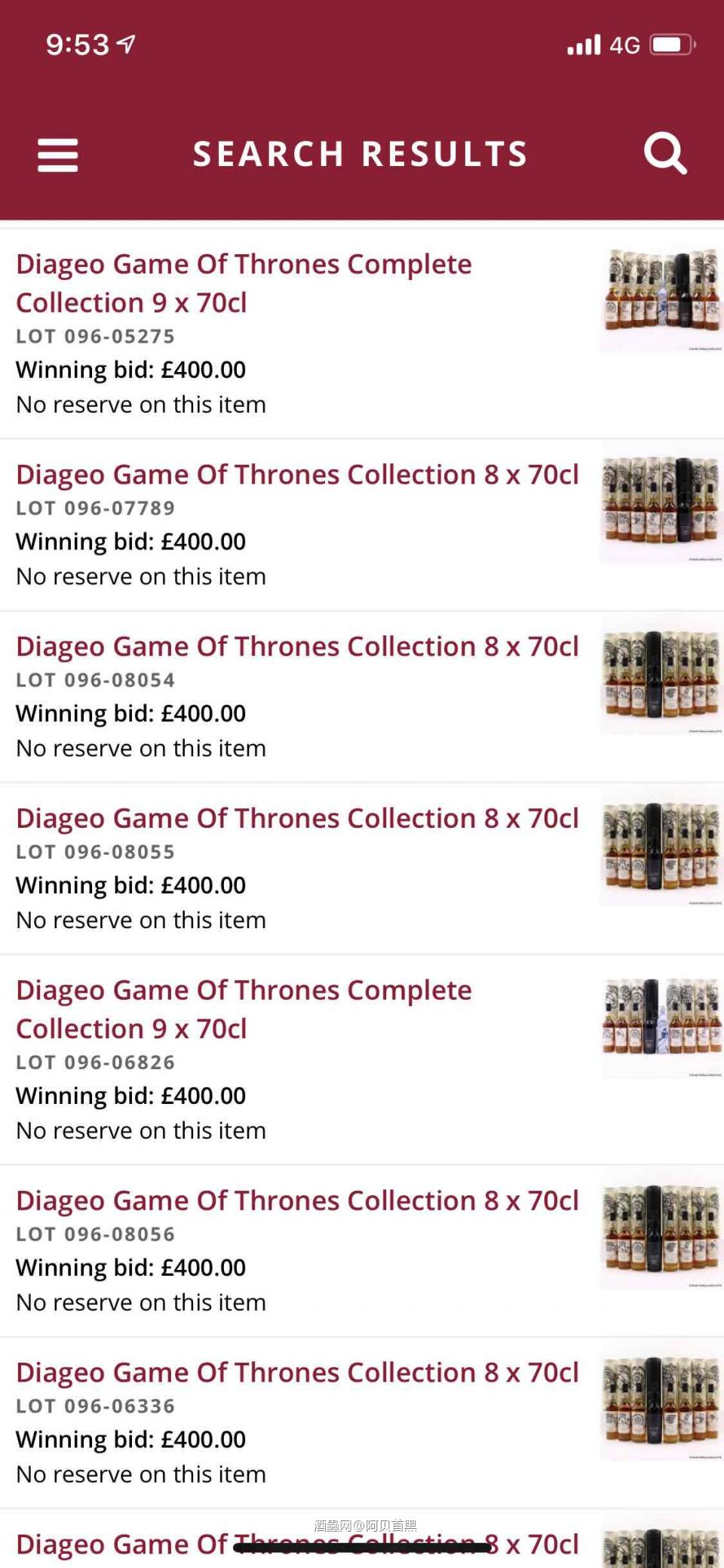Open the hamburger menu
The image size is (724, 1568).
[58, 155]
